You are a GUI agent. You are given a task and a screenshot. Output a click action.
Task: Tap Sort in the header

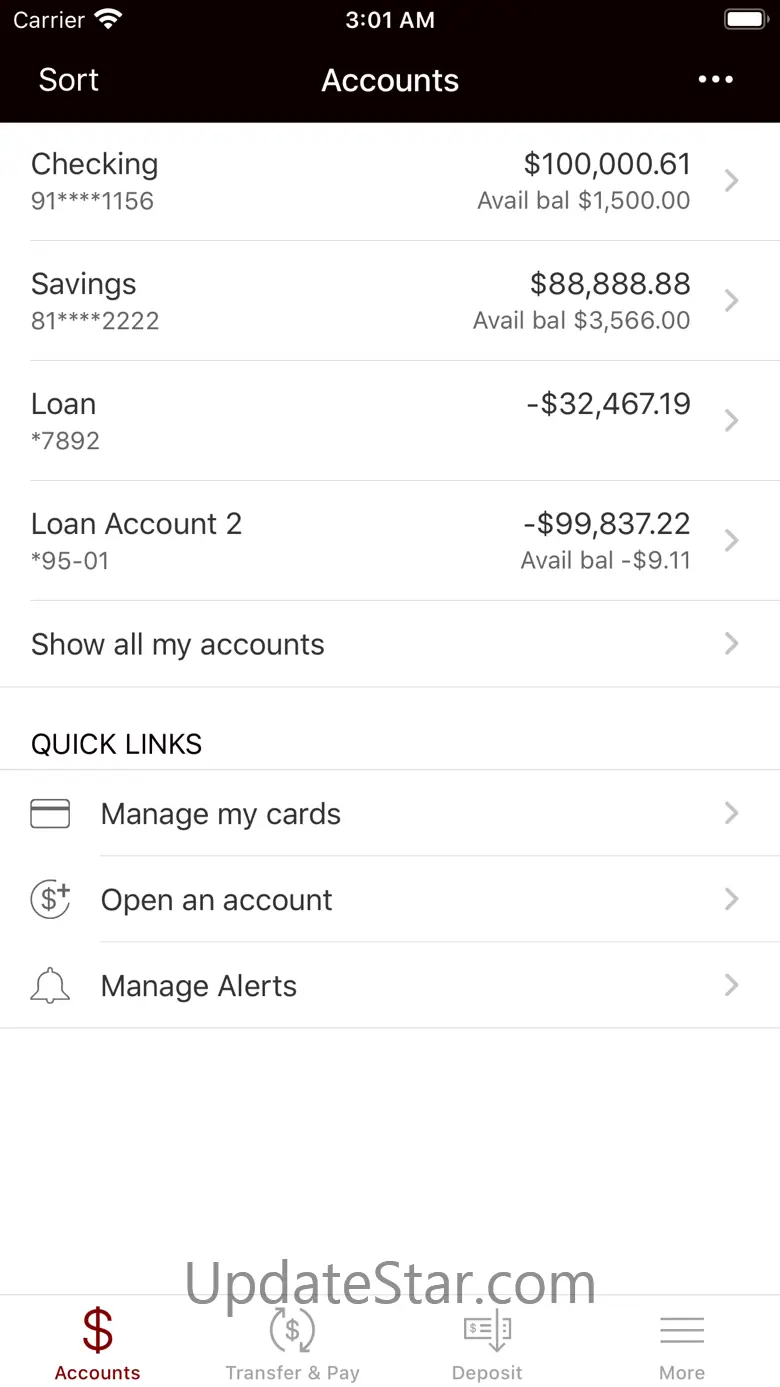pyautogui.click(x=69, y=80)
